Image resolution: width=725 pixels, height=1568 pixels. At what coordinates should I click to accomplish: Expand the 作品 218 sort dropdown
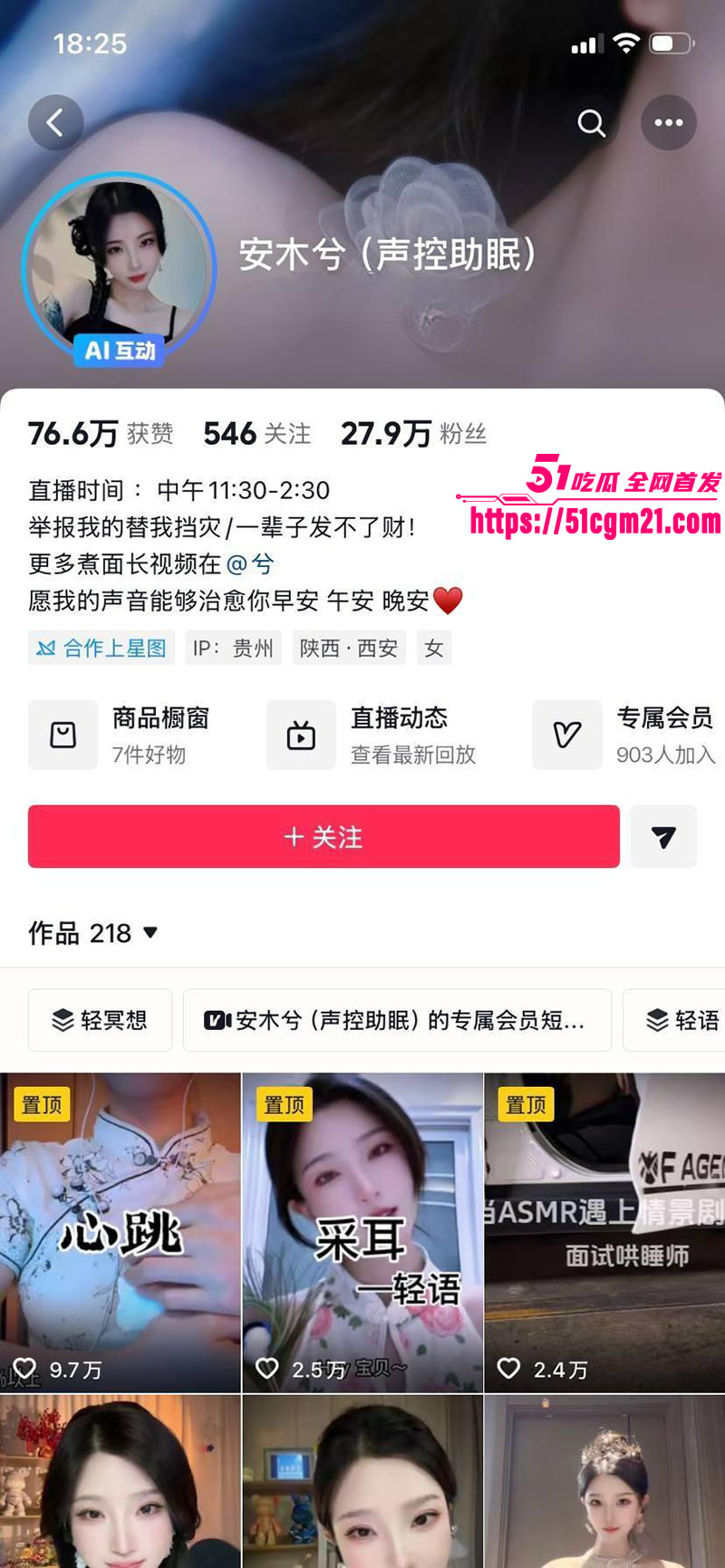pyautogui.click(x=150, y=932)
